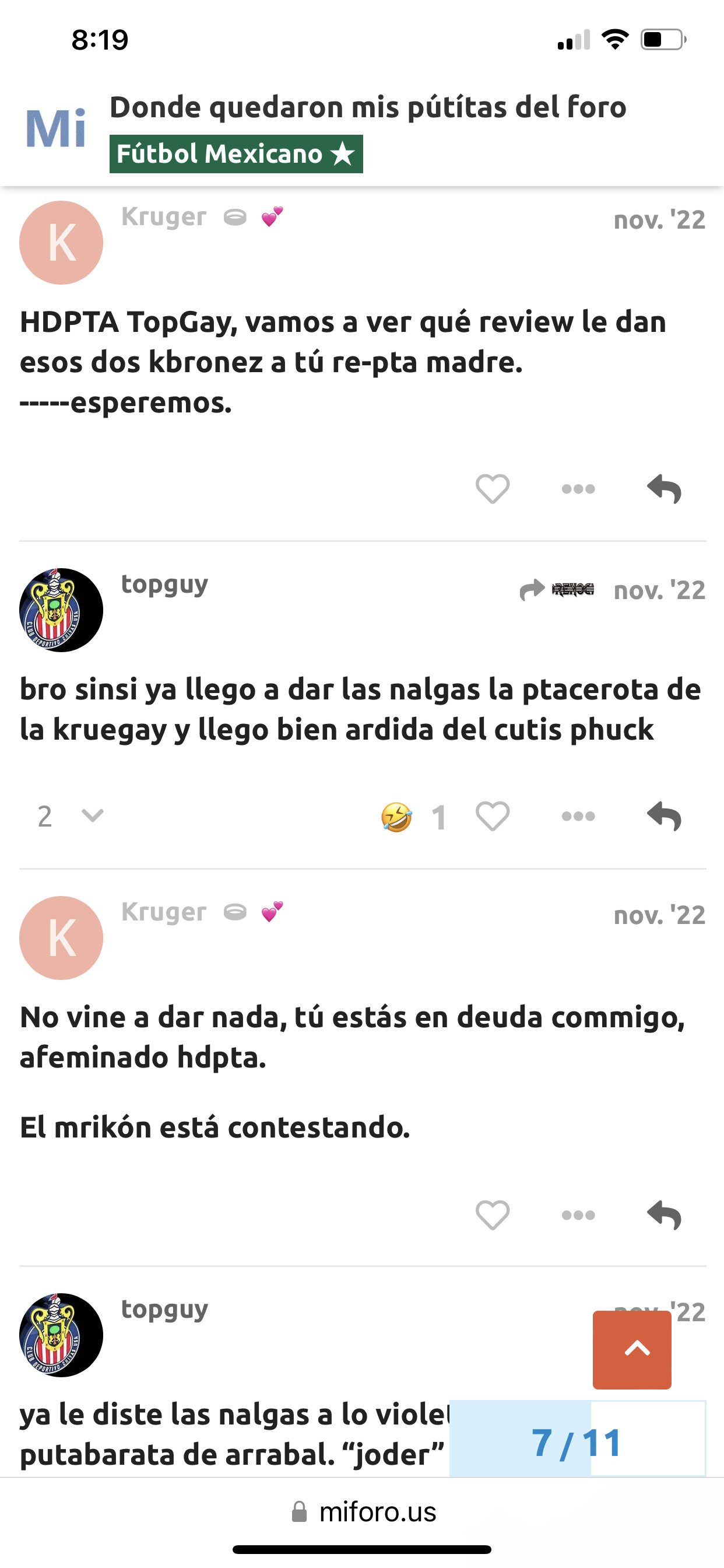View the post topguy replied to

[557, 589]
